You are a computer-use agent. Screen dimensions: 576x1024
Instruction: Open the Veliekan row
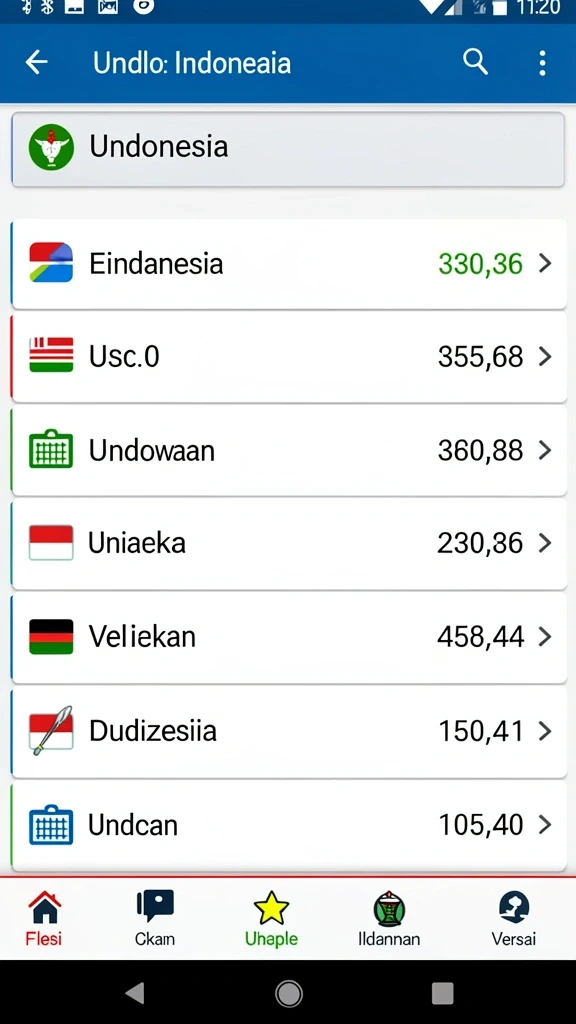[x=288, y=637]
